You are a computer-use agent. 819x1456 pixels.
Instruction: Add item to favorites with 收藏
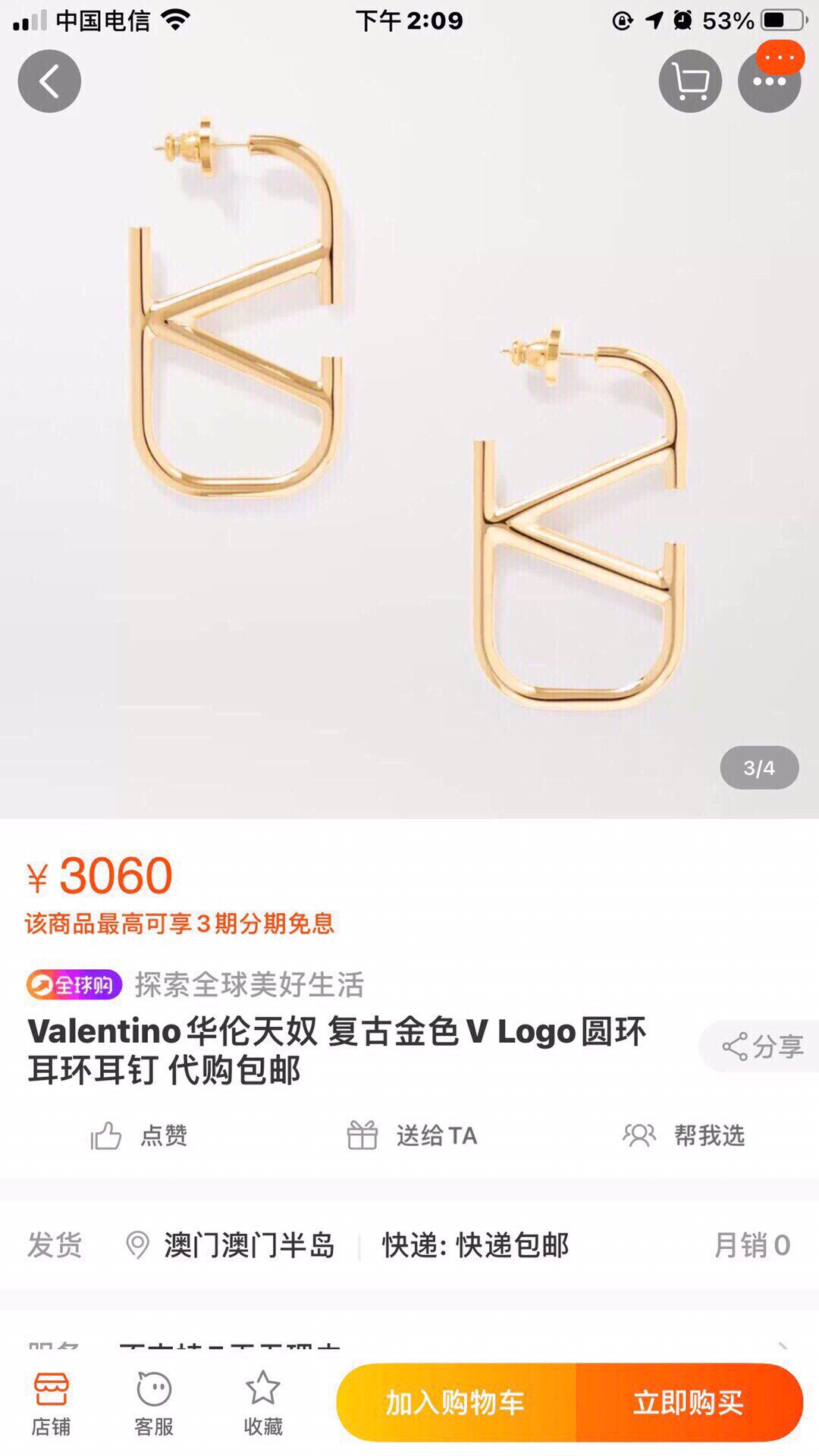click(263, 1404)
